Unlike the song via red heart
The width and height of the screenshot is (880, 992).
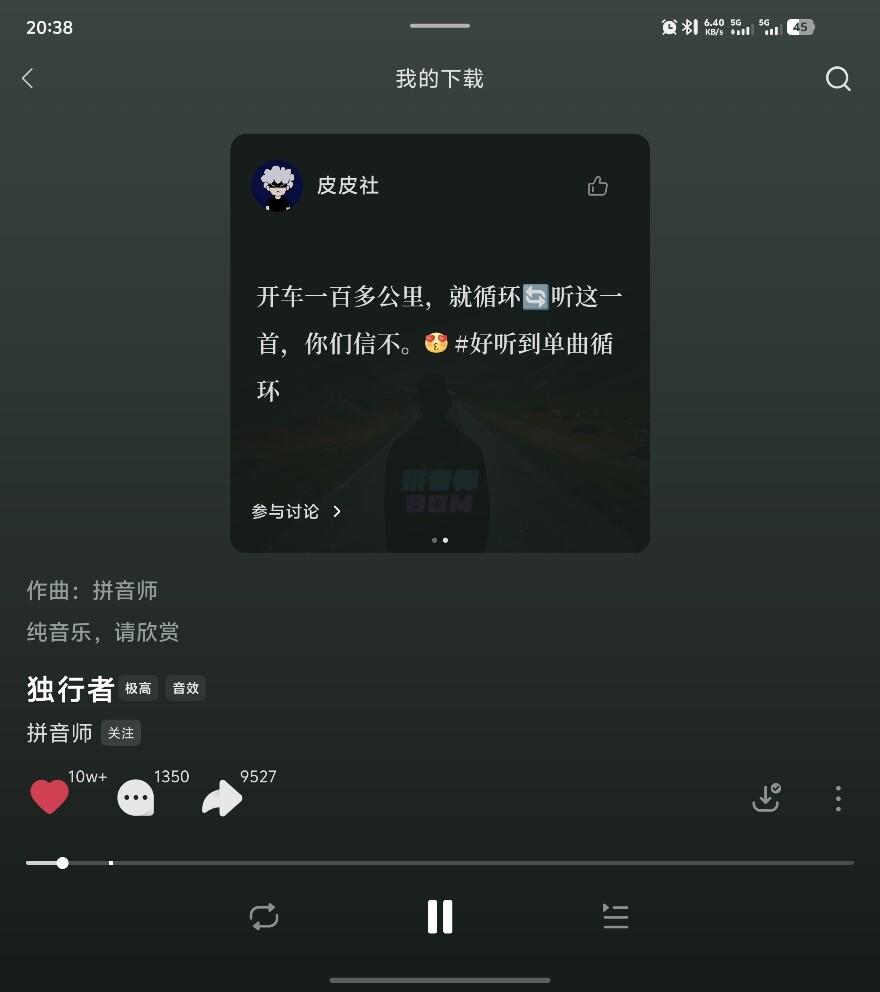coord(49,797)
